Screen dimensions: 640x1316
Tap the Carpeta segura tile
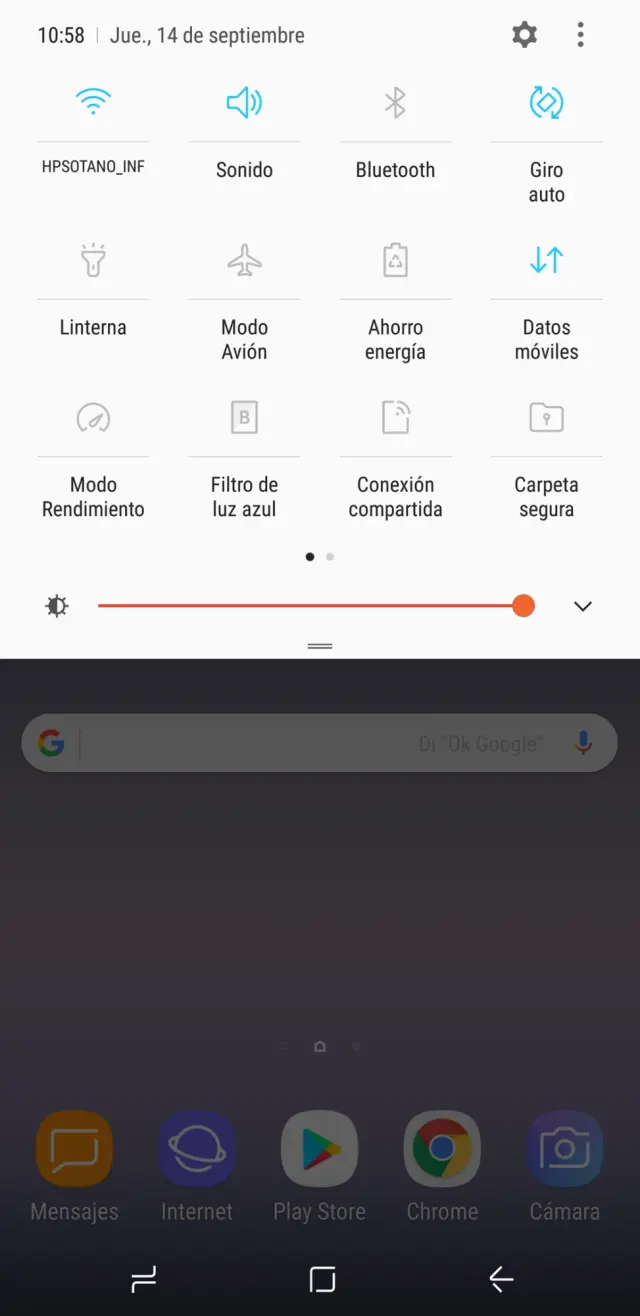(x=546, y=417)
